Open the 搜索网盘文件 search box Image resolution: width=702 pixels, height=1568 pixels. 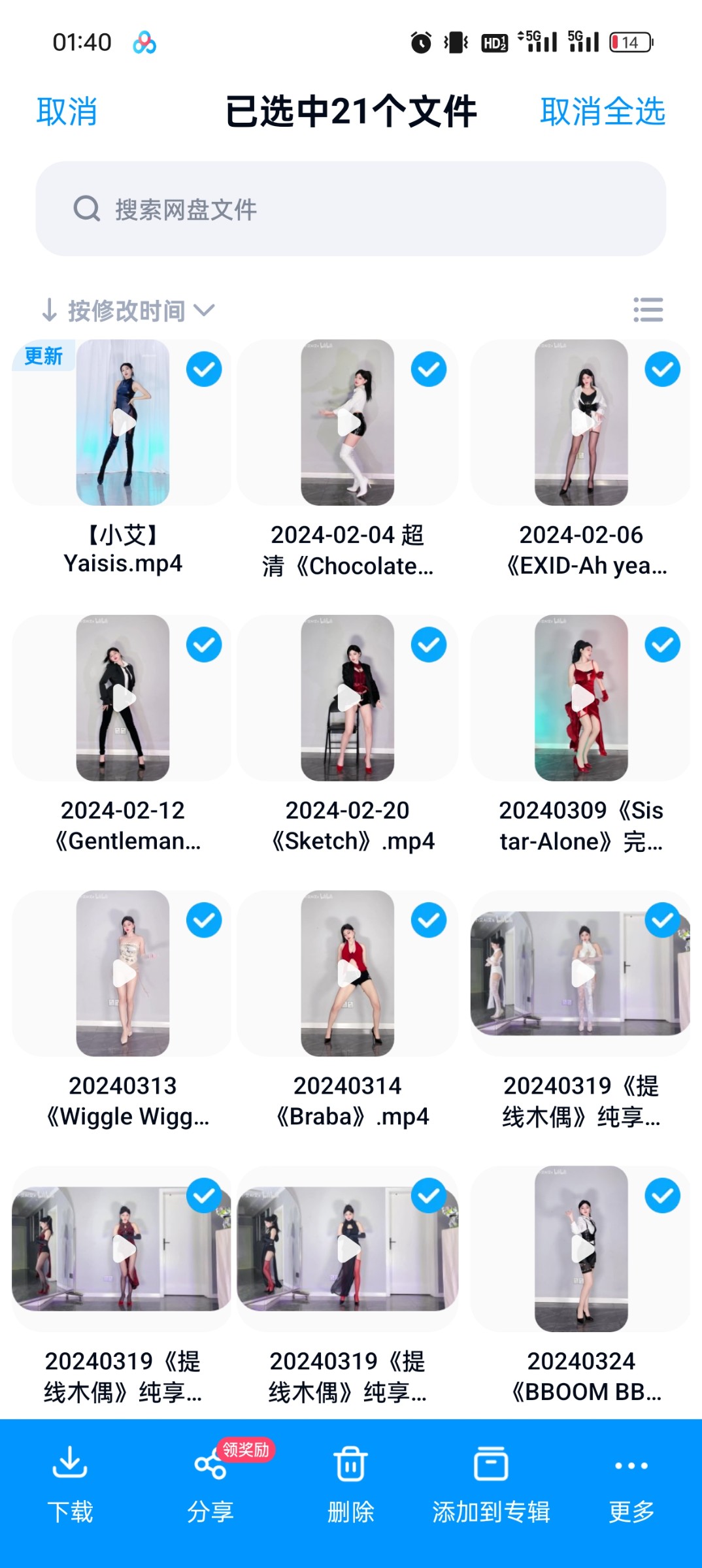pos(351,209)
